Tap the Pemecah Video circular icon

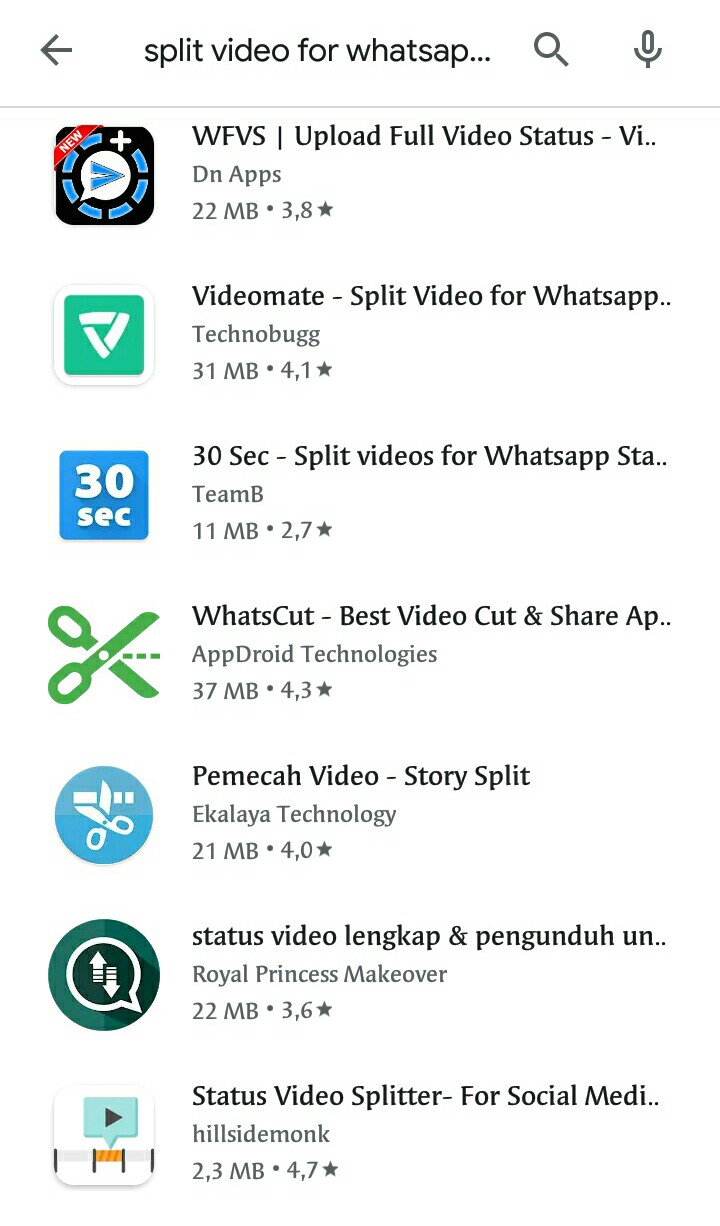tap(103, 814)
